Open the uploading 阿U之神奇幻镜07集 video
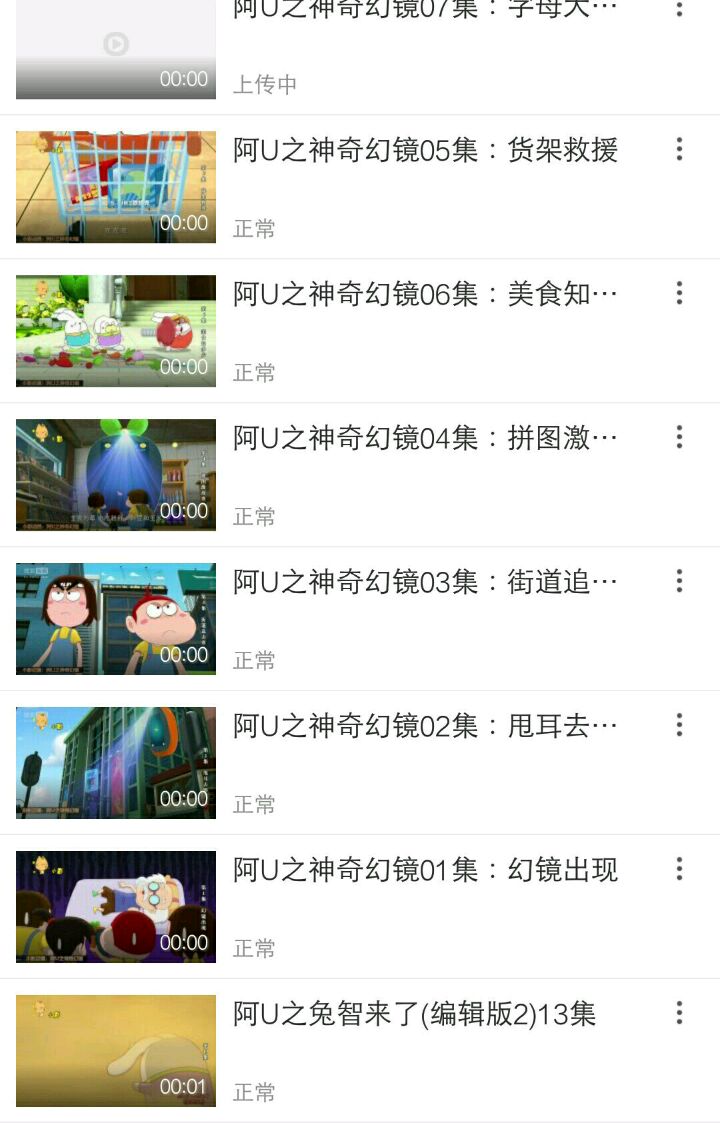Screen dimensions: 720x1123 tap(425, 40)
